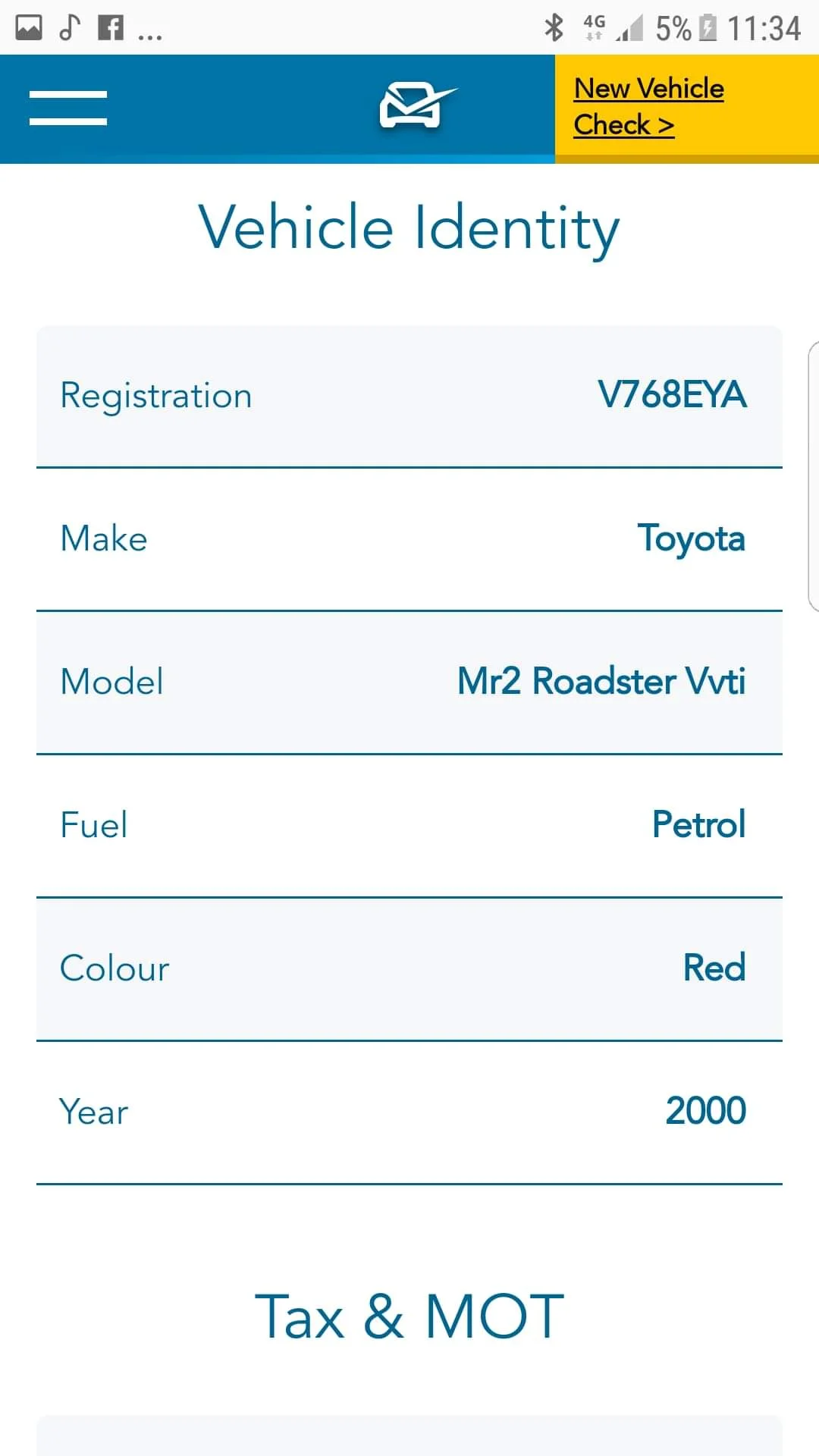Open the hamburger menu
Image resolution: width=819 pixels, height=1456 pixels.
[68, 108]
